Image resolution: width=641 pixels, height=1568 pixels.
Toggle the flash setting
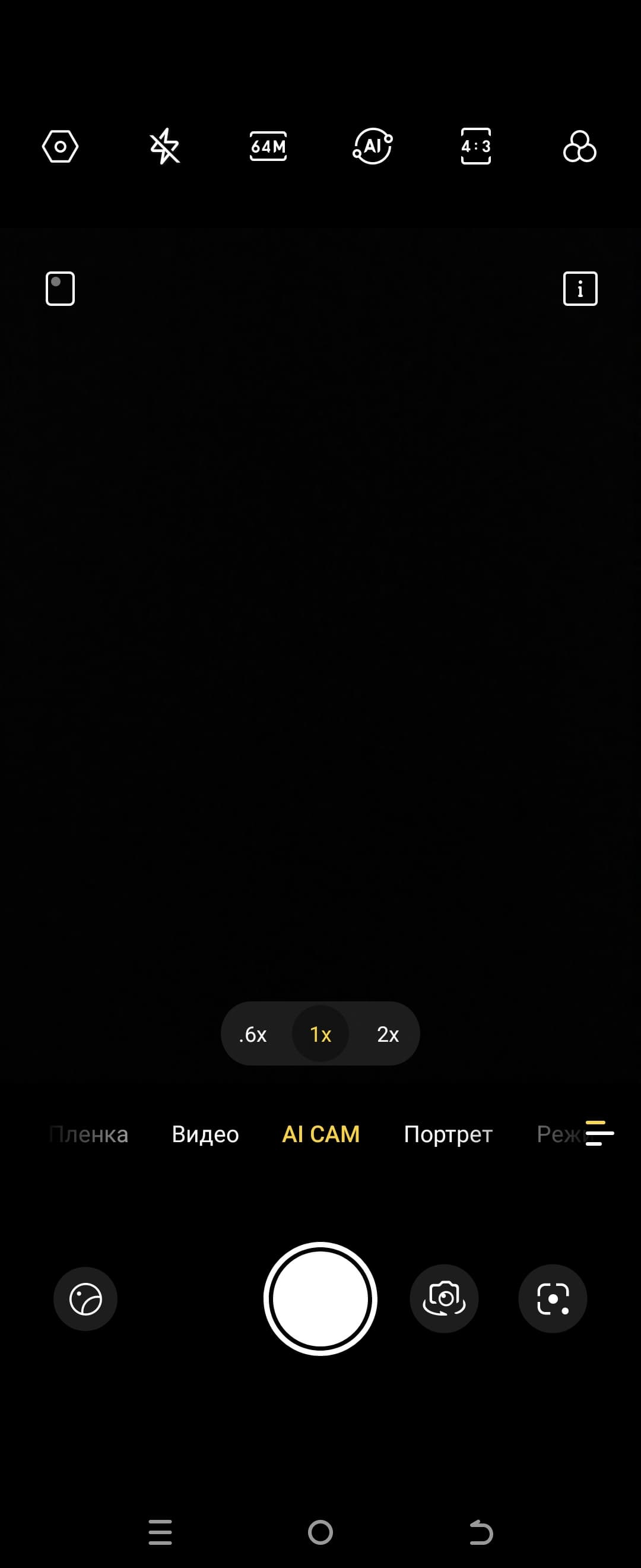(x=165, y=147)
